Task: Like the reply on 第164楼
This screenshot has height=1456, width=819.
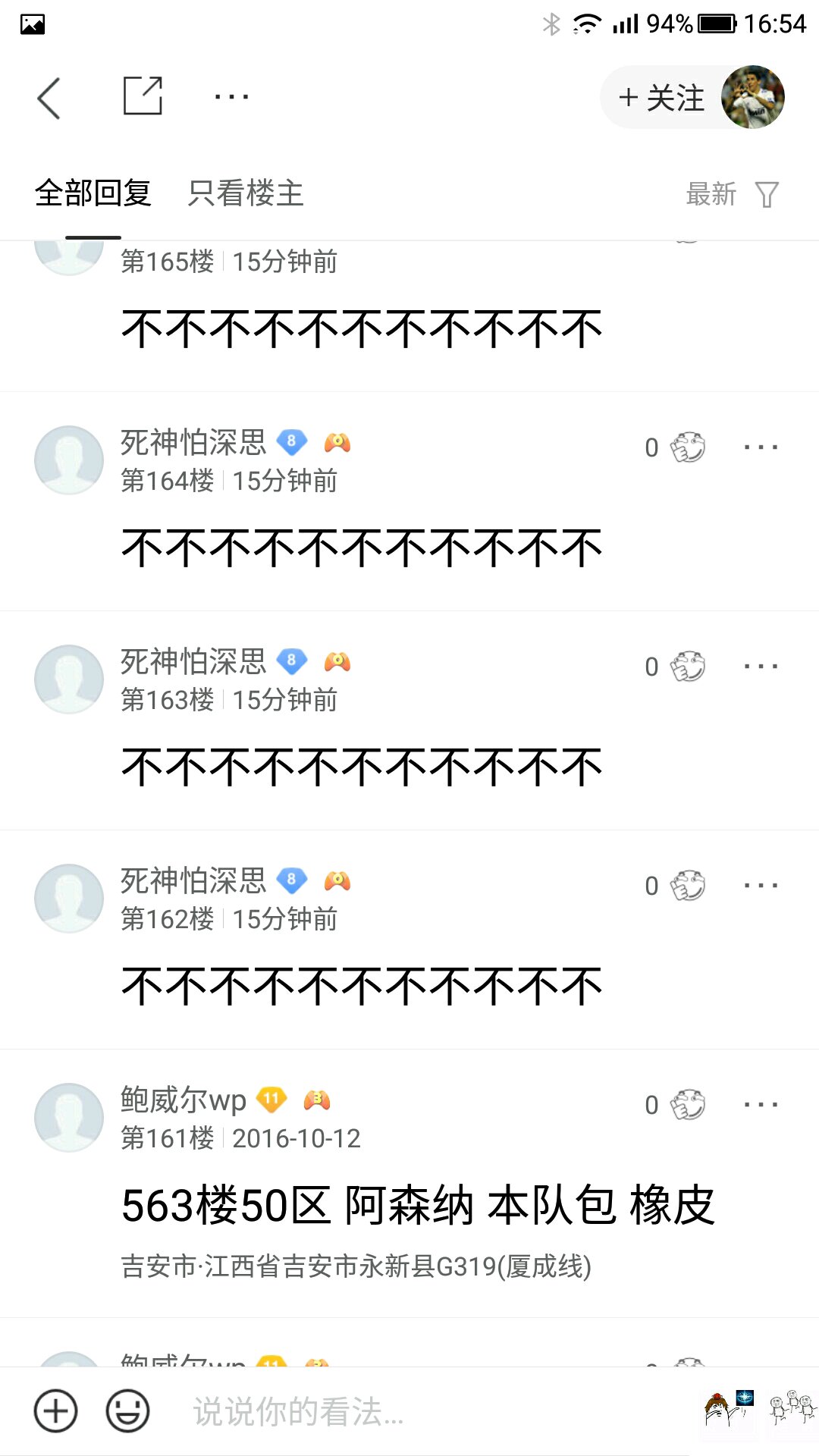Action: 675,447
